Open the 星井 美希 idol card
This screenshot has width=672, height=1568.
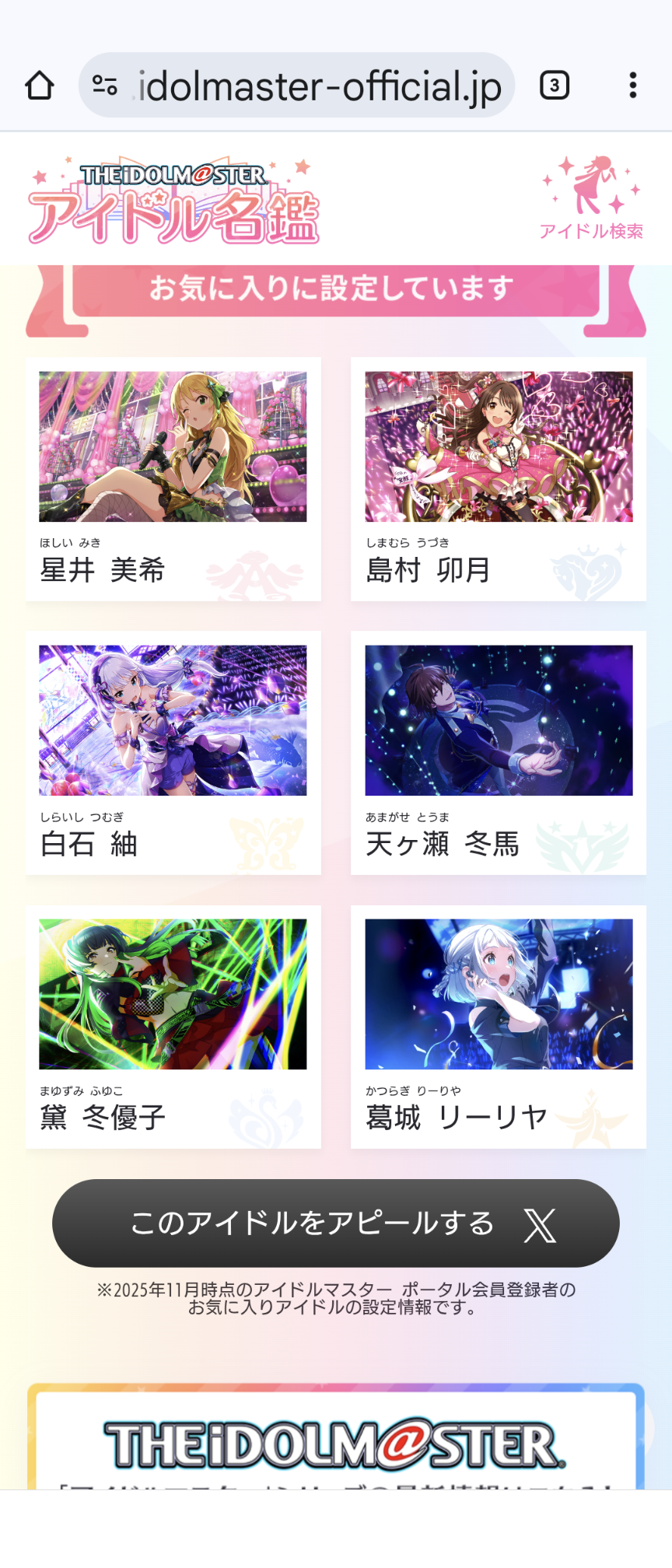click(x=173, y=478)
